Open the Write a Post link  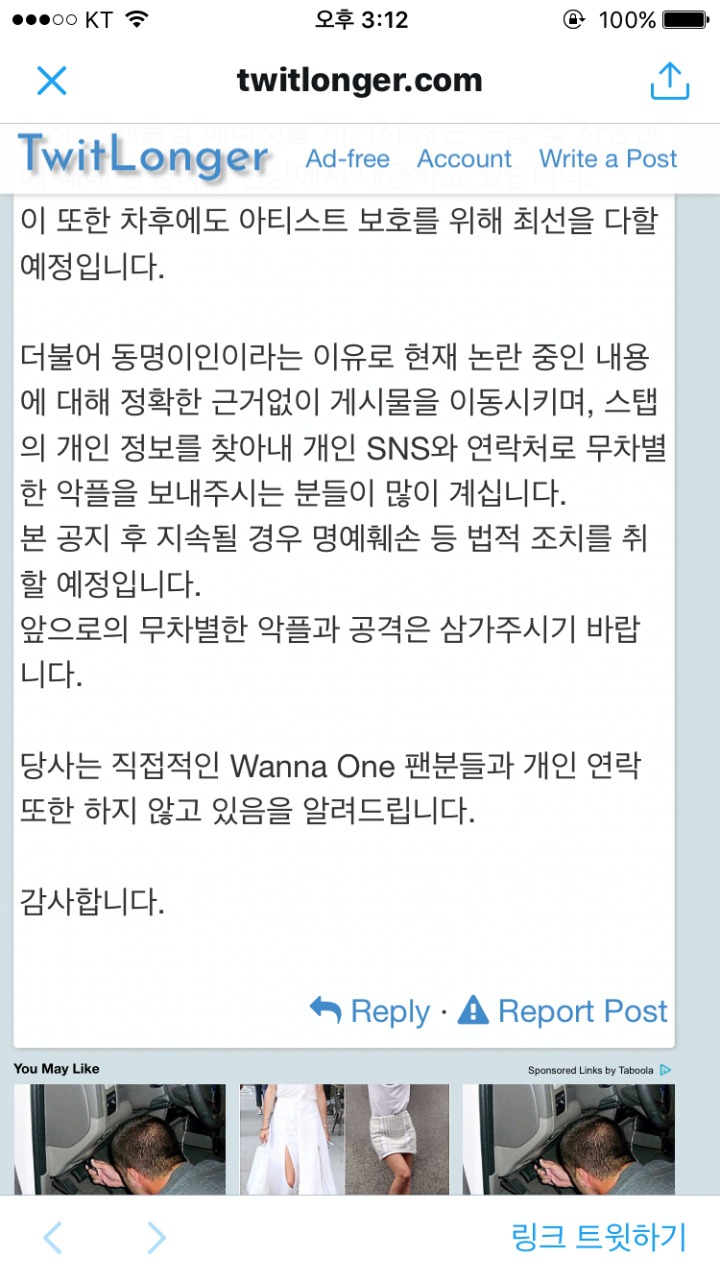[608, 159]
